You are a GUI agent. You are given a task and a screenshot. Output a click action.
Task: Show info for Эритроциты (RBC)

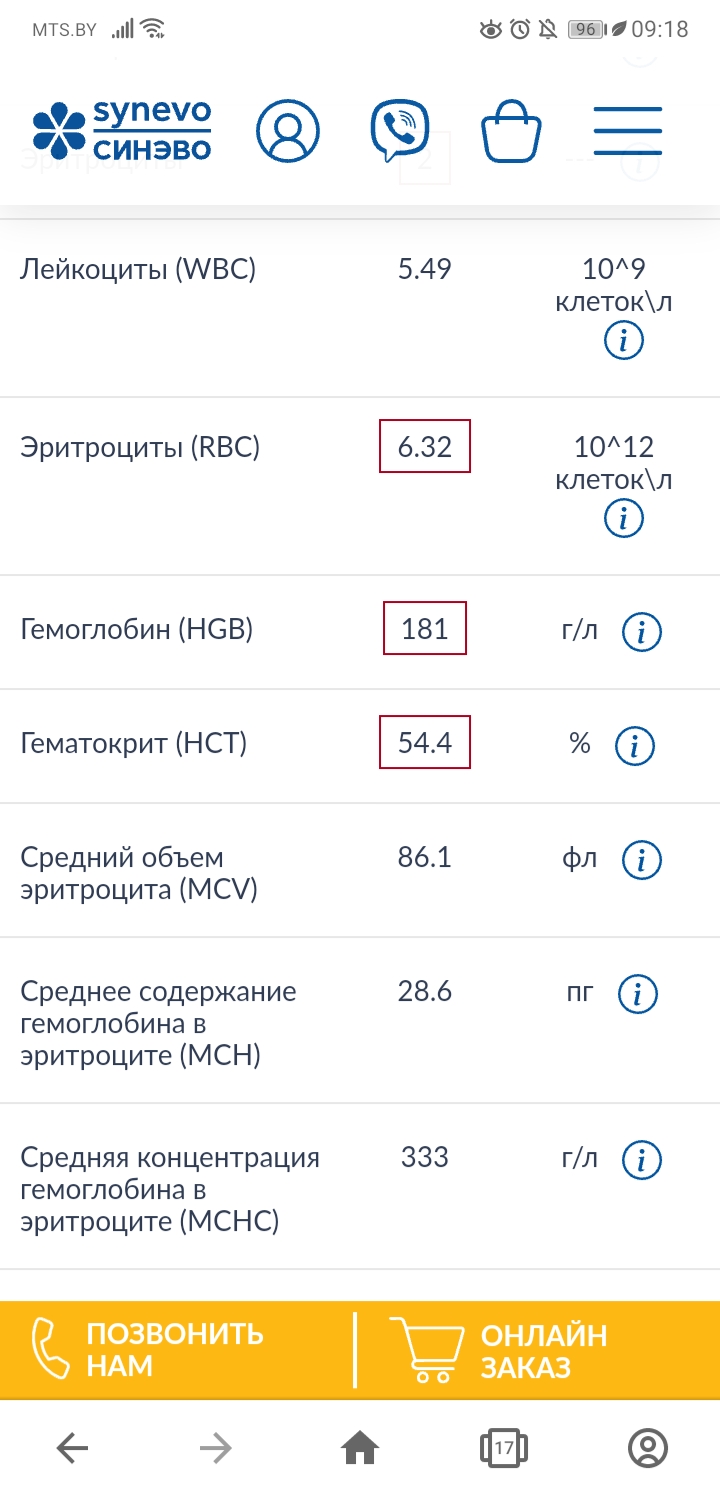624,518
